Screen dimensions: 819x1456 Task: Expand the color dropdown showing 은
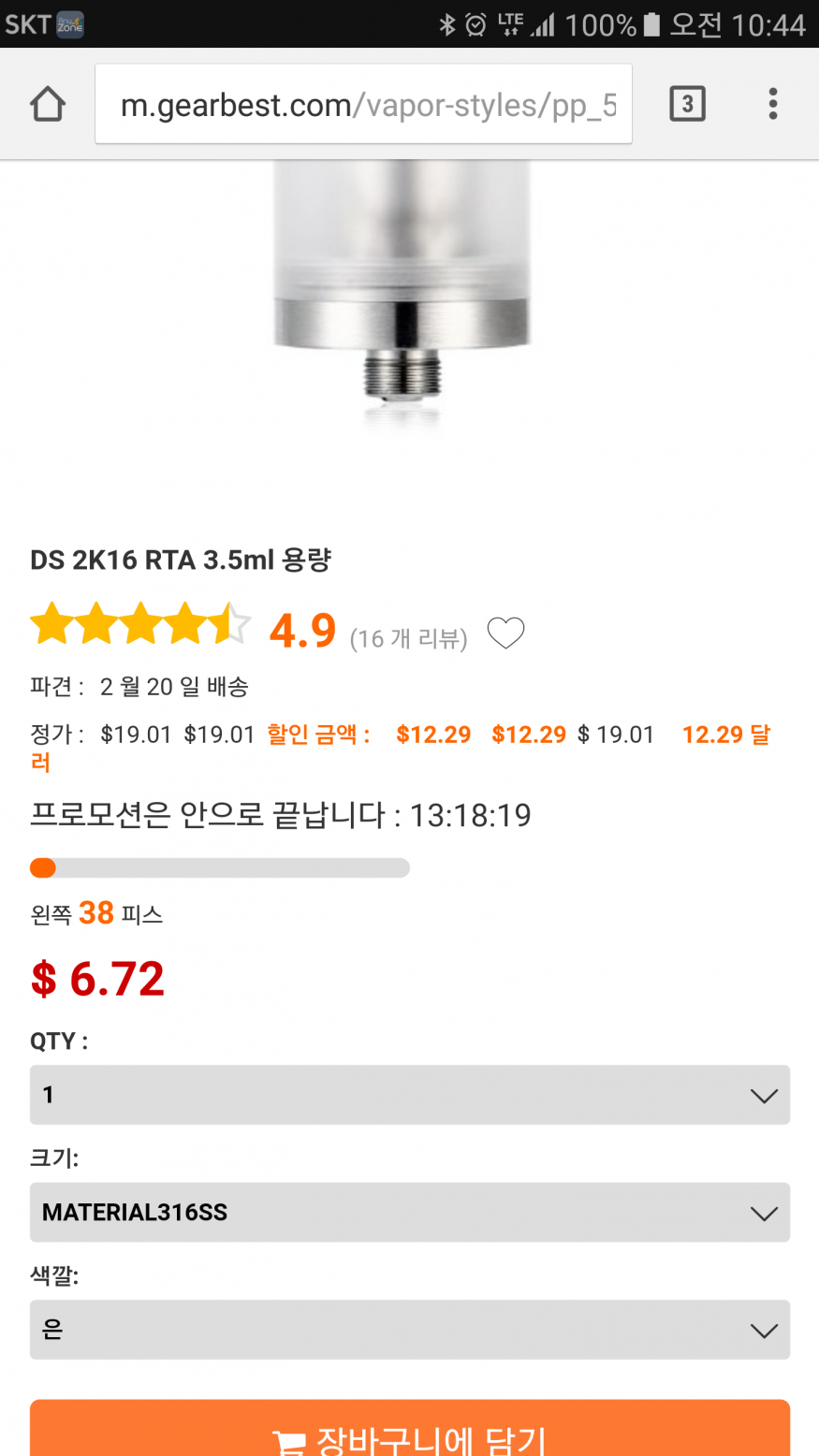pos(409,1329)
